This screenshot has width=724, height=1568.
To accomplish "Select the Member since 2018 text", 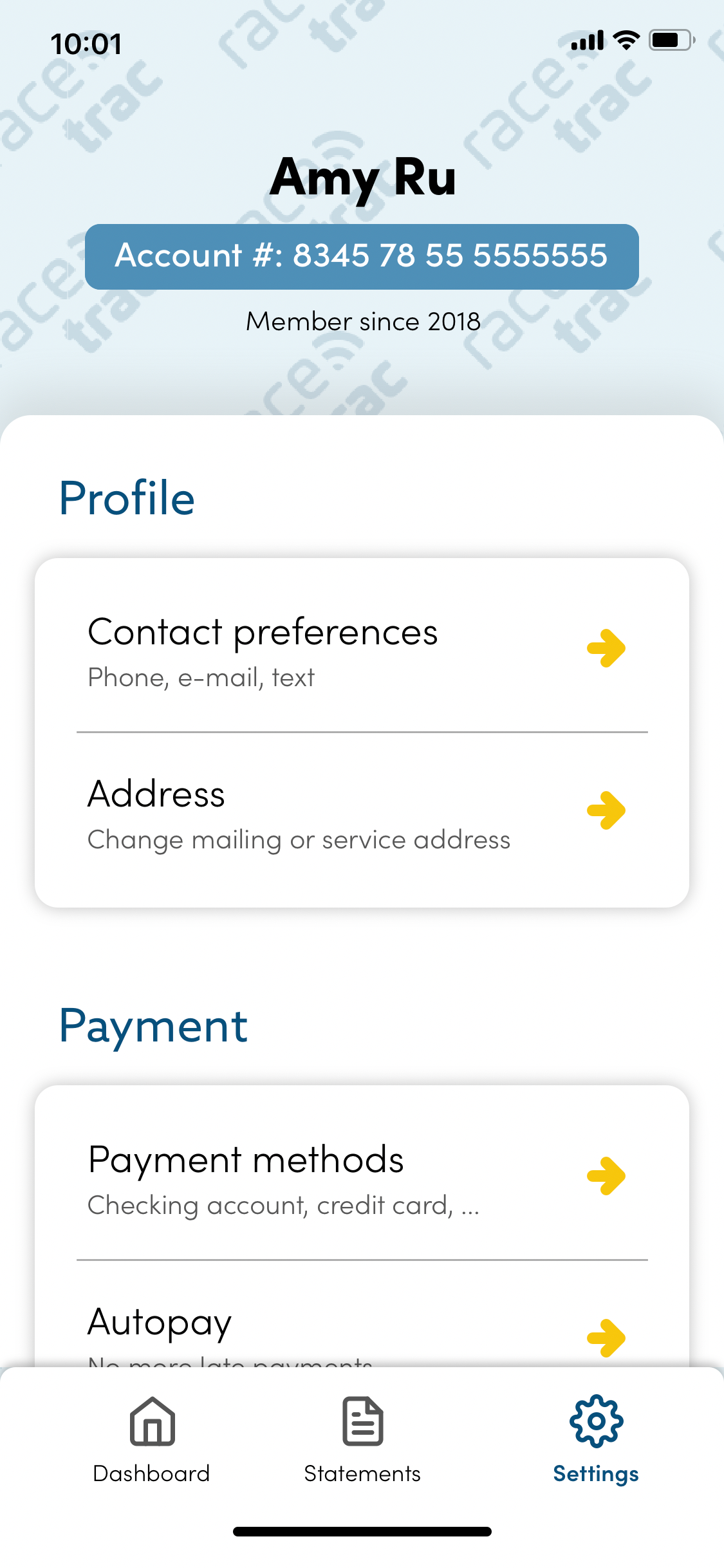I will click(x=362, y=322).
